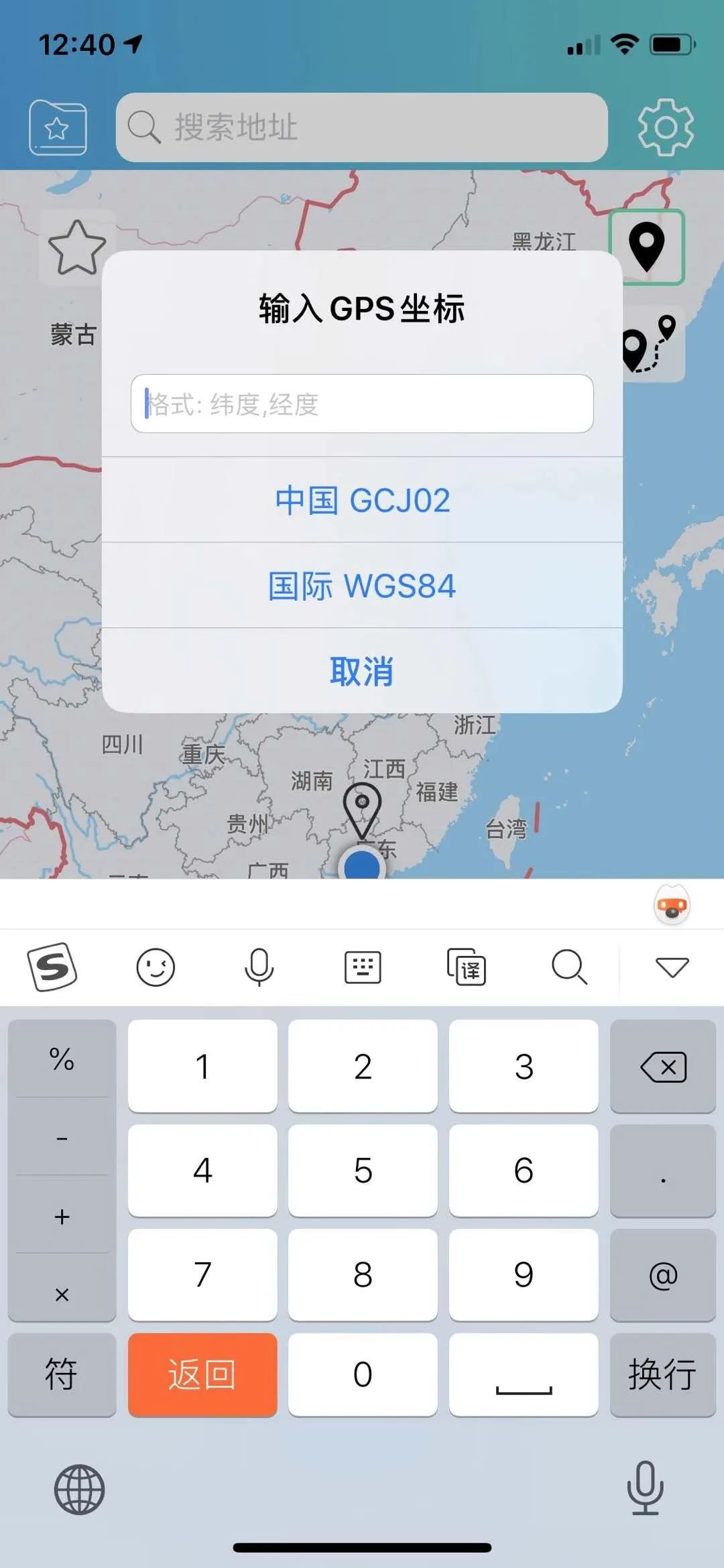The width and height of the screenshot is (724, 1568).
Task: Choose 国际 WGS84 coordinate system
Action: pos(362,585)
